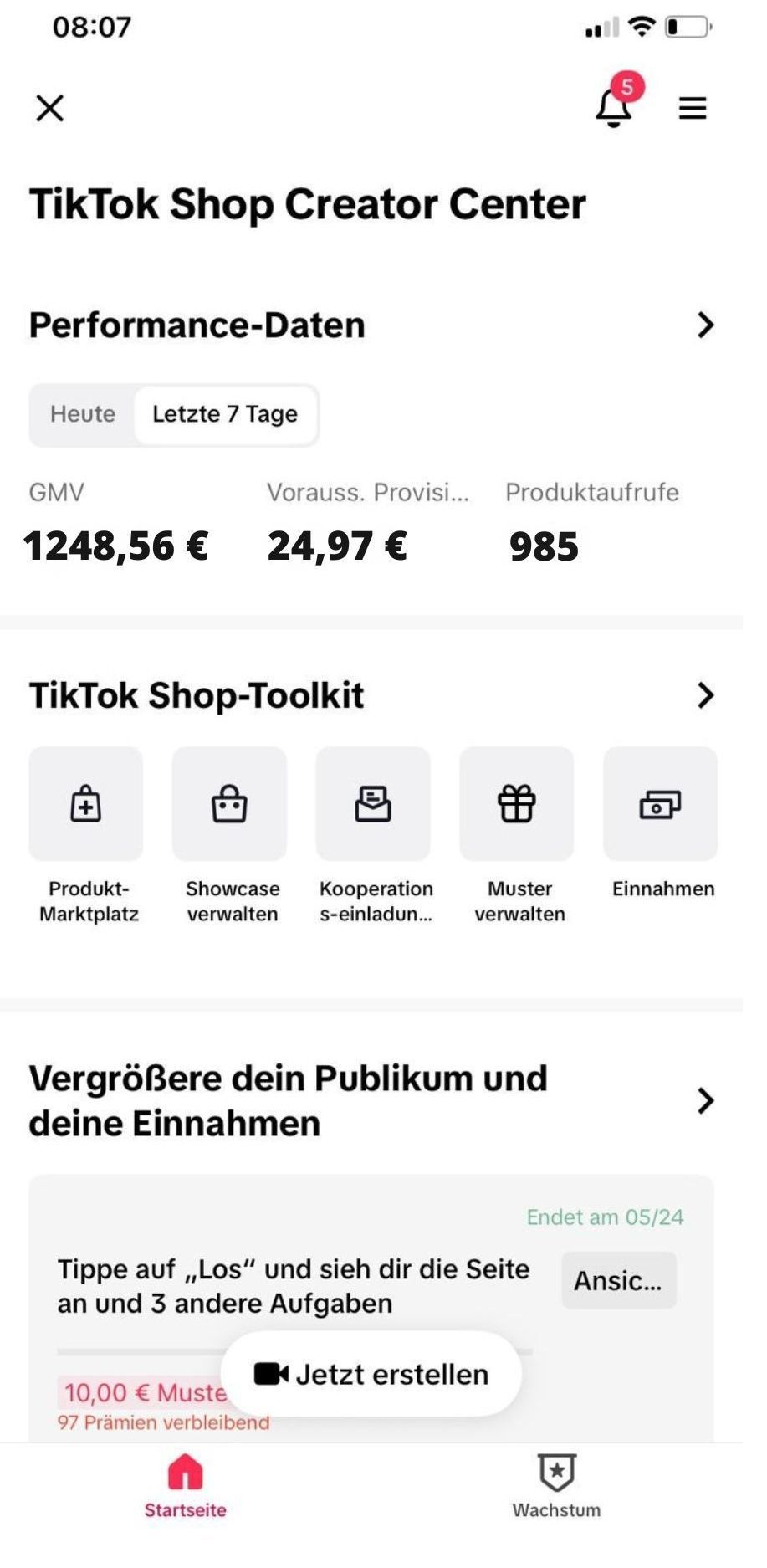
Task: Tap the camera icon on Jetzt erstellen
Action: 271,1373
